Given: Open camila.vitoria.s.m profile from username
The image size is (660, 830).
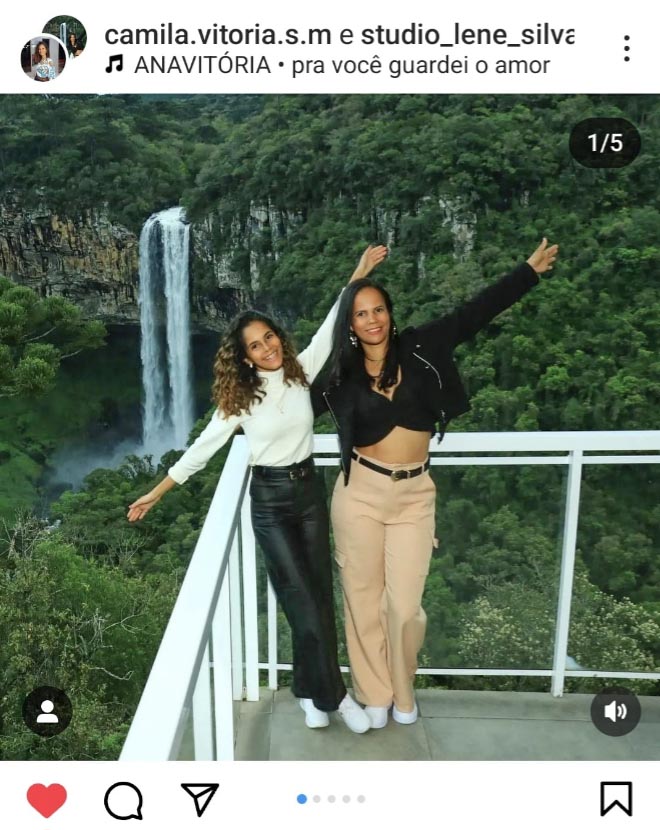Looking at the screenshot, I should (217, 35).
